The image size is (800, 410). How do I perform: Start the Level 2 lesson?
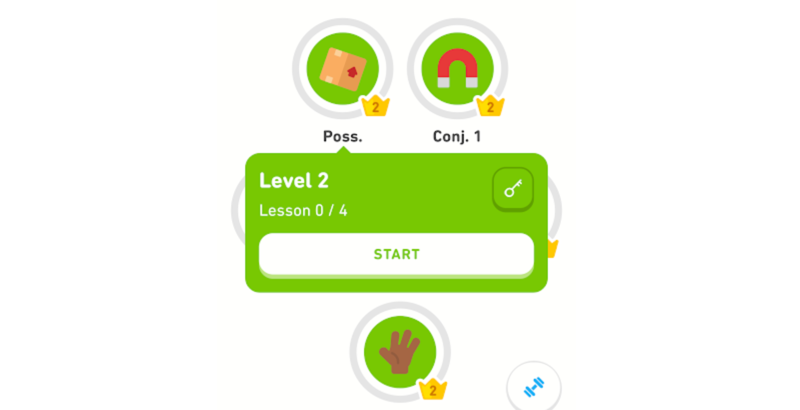point(396,254)
